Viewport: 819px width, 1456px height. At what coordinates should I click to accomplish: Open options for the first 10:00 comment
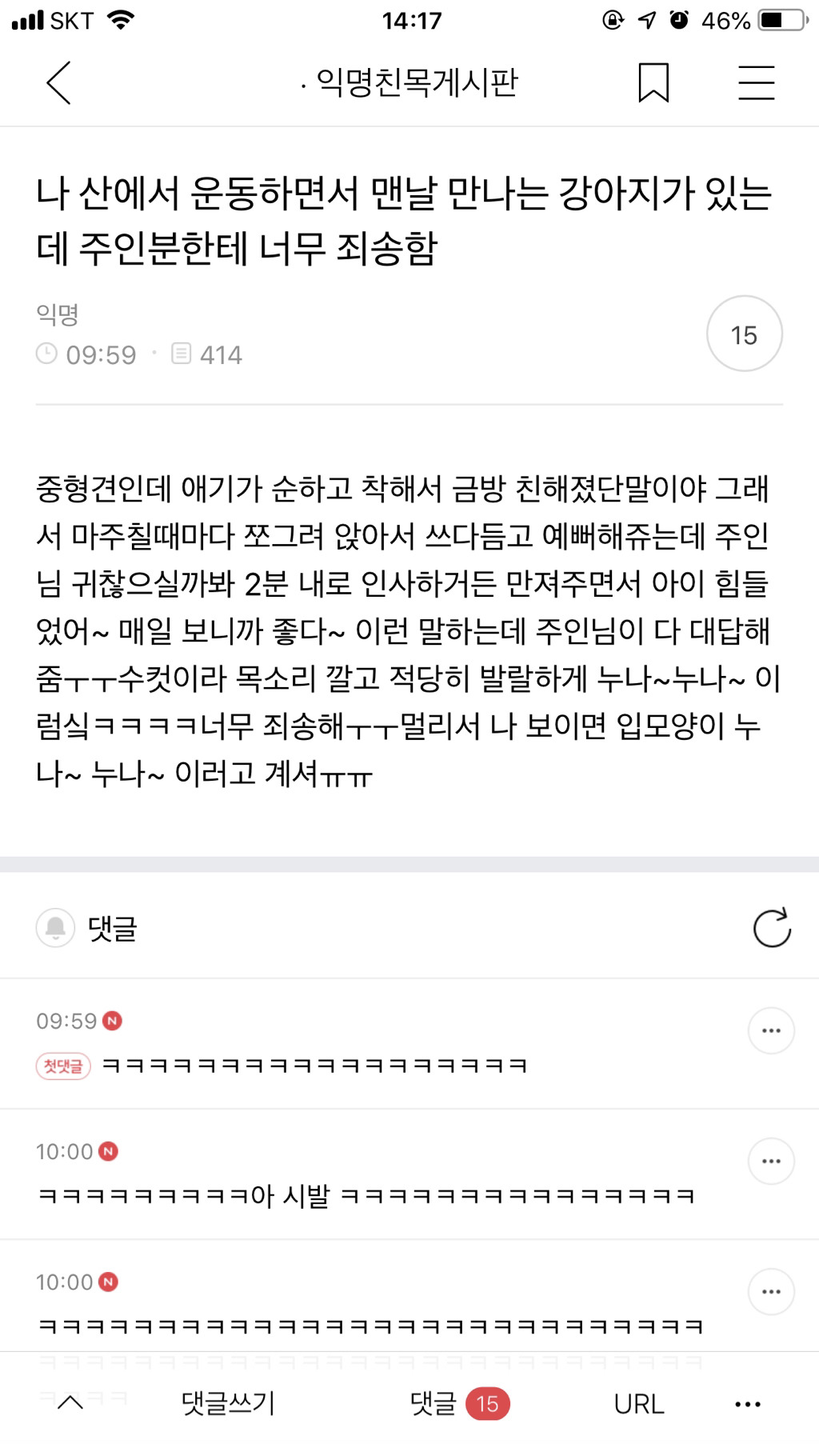point(770,1161)
